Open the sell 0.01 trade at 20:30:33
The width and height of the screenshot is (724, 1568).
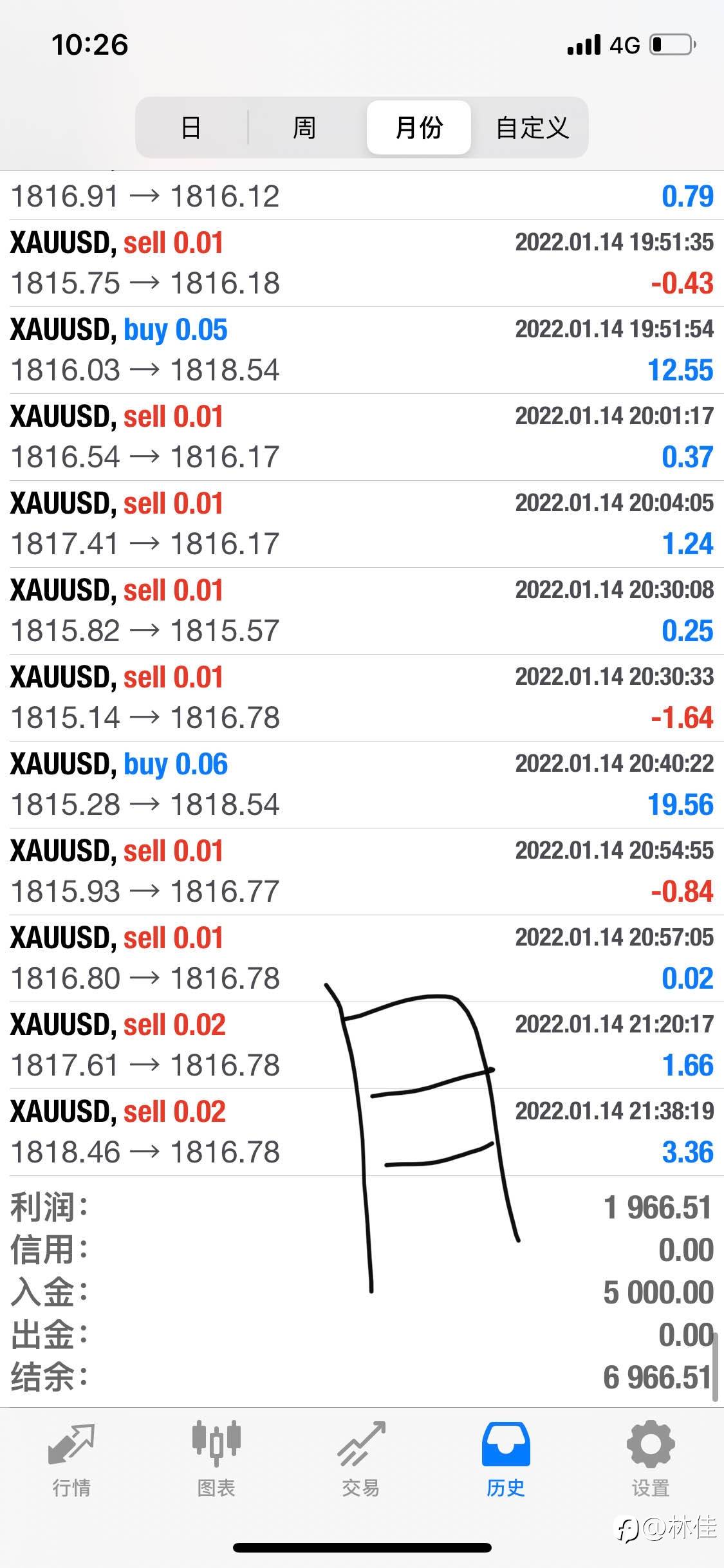click(x=362, y=698)
